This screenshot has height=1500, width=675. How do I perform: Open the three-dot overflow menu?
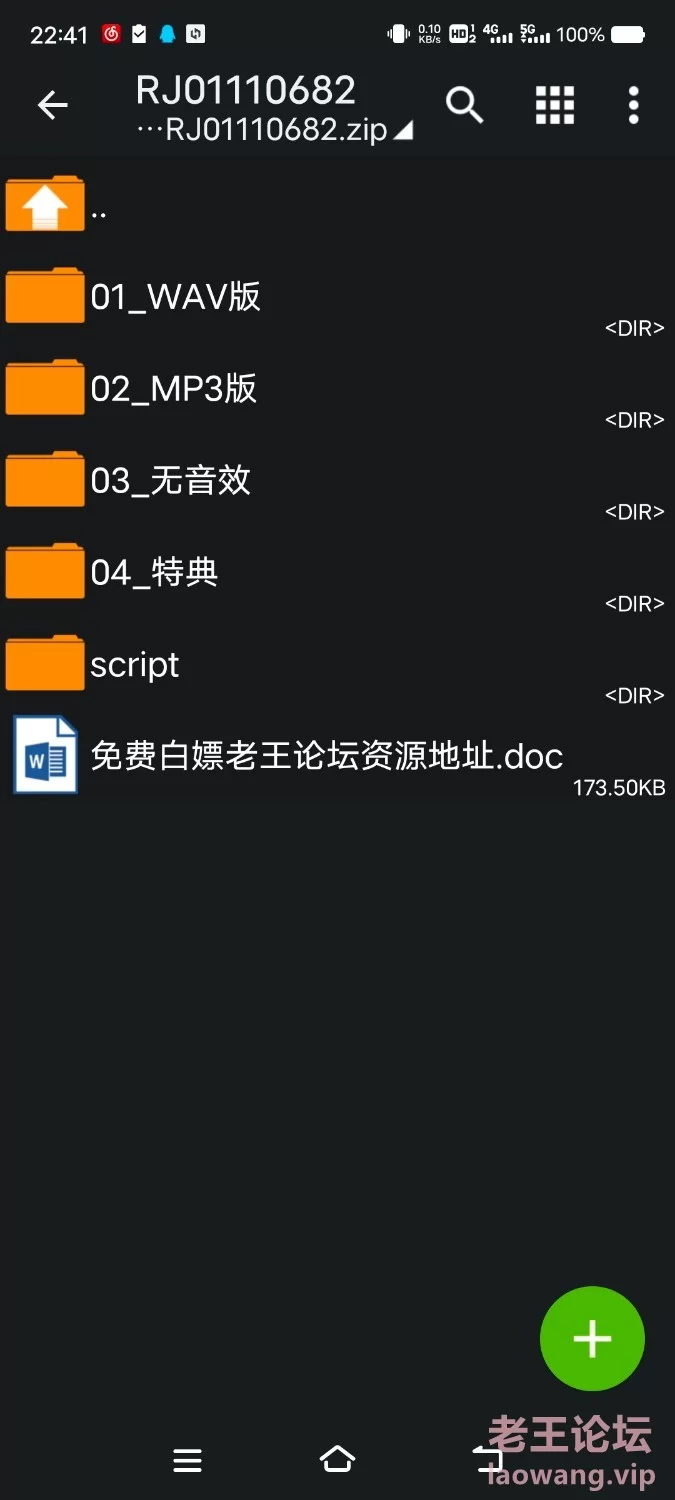[633, 104]
